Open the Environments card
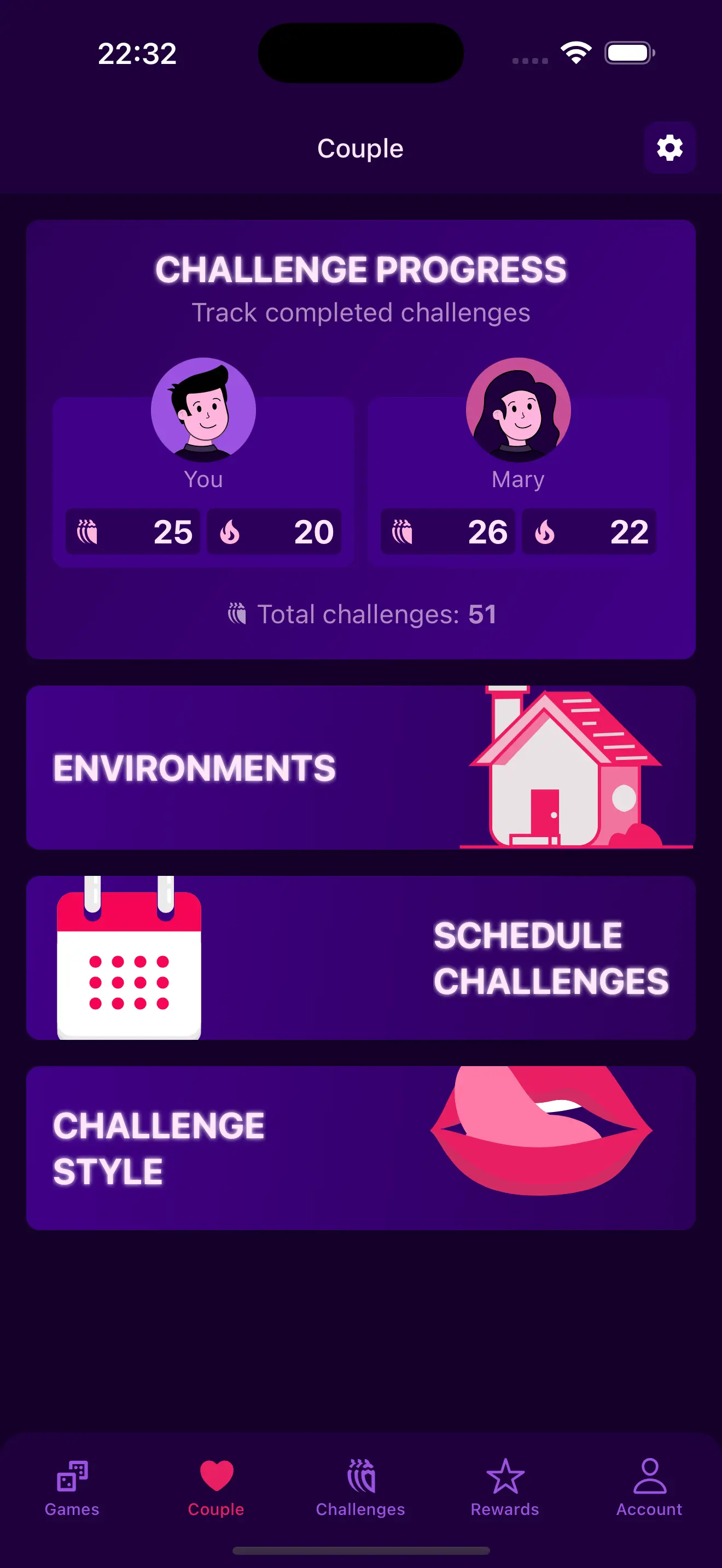722x1568 pixels. pyautogui.click(x=360, y=767)
